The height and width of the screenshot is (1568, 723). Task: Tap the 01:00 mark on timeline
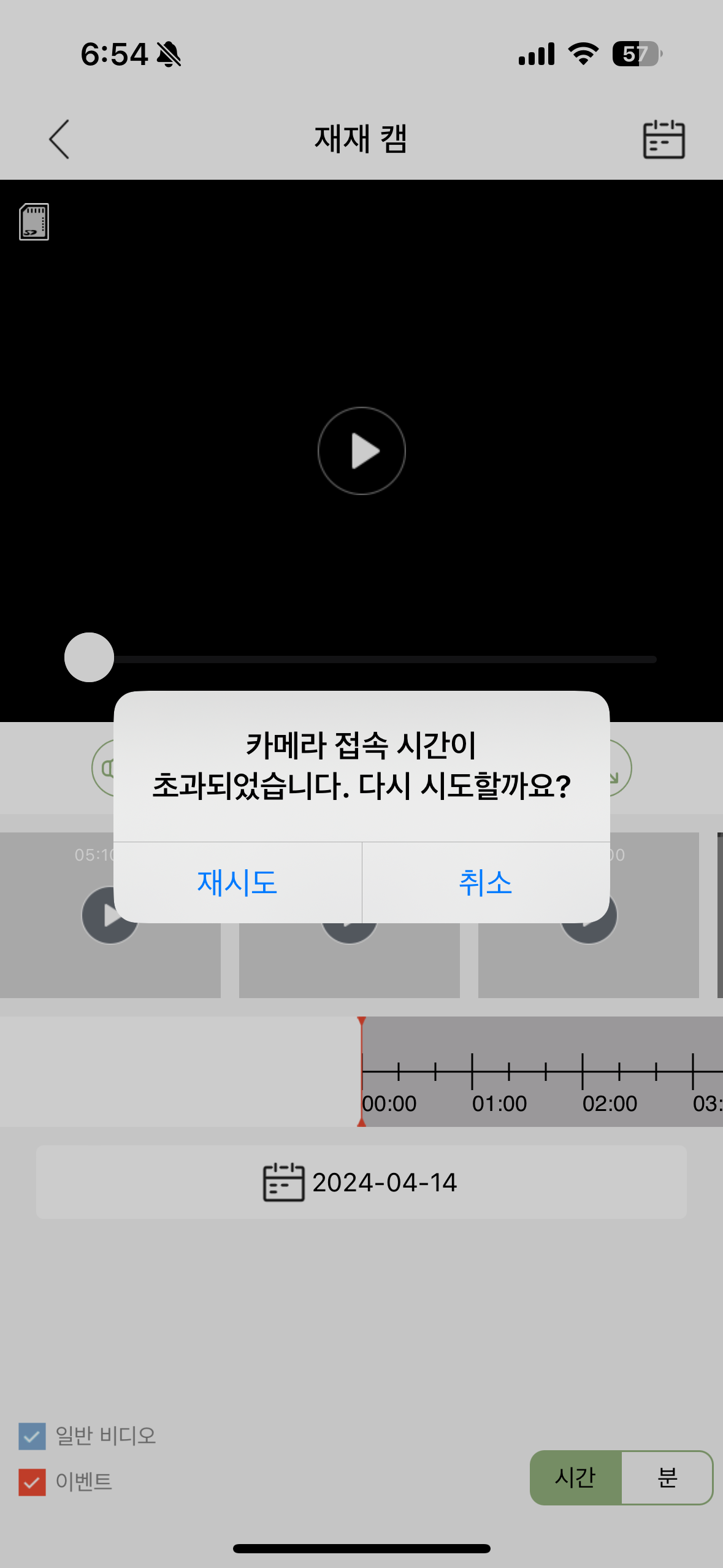499,1103
